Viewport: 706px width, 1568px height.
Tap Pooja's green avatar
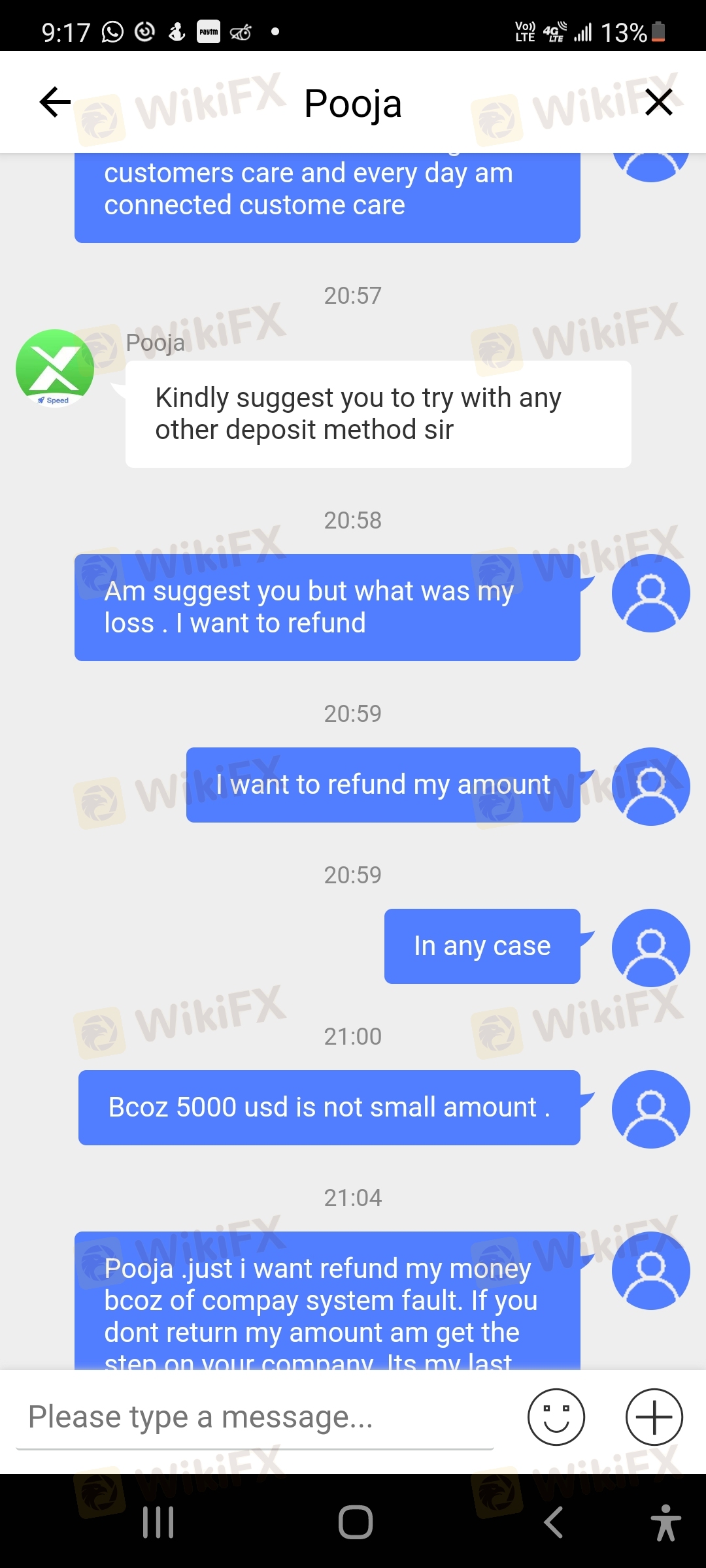[x=55, y=368]
